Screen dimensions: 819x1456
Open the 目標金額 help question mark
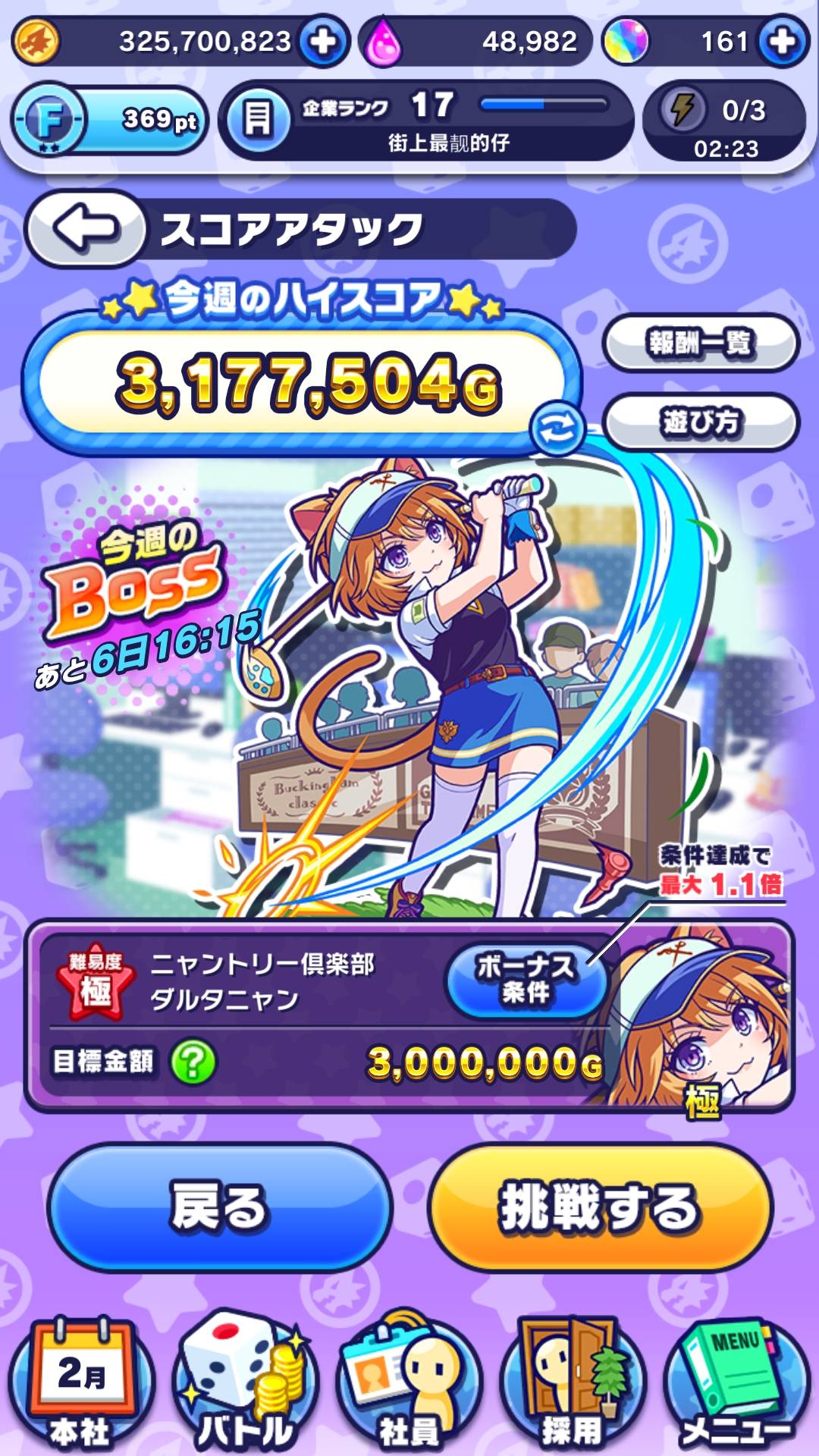pos(193,1062)
